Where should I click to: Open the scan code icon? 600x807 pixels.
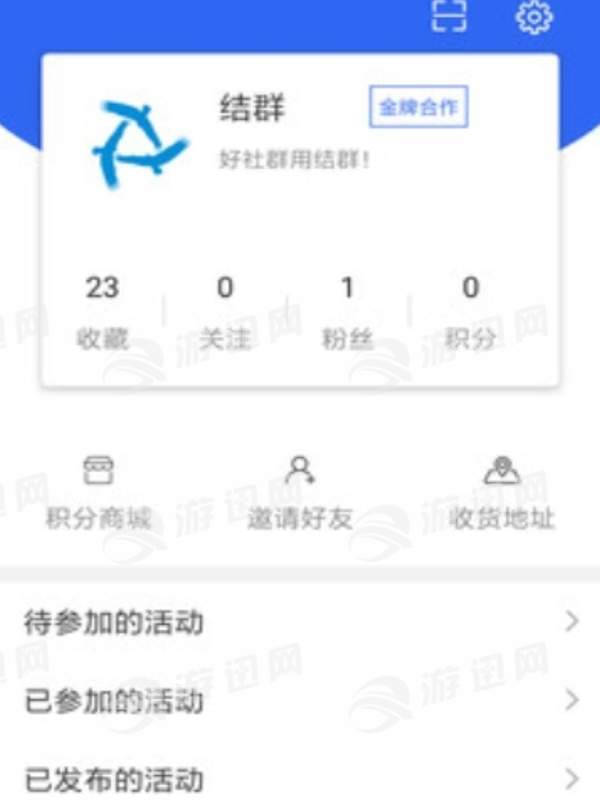click(x=449, y=16)
